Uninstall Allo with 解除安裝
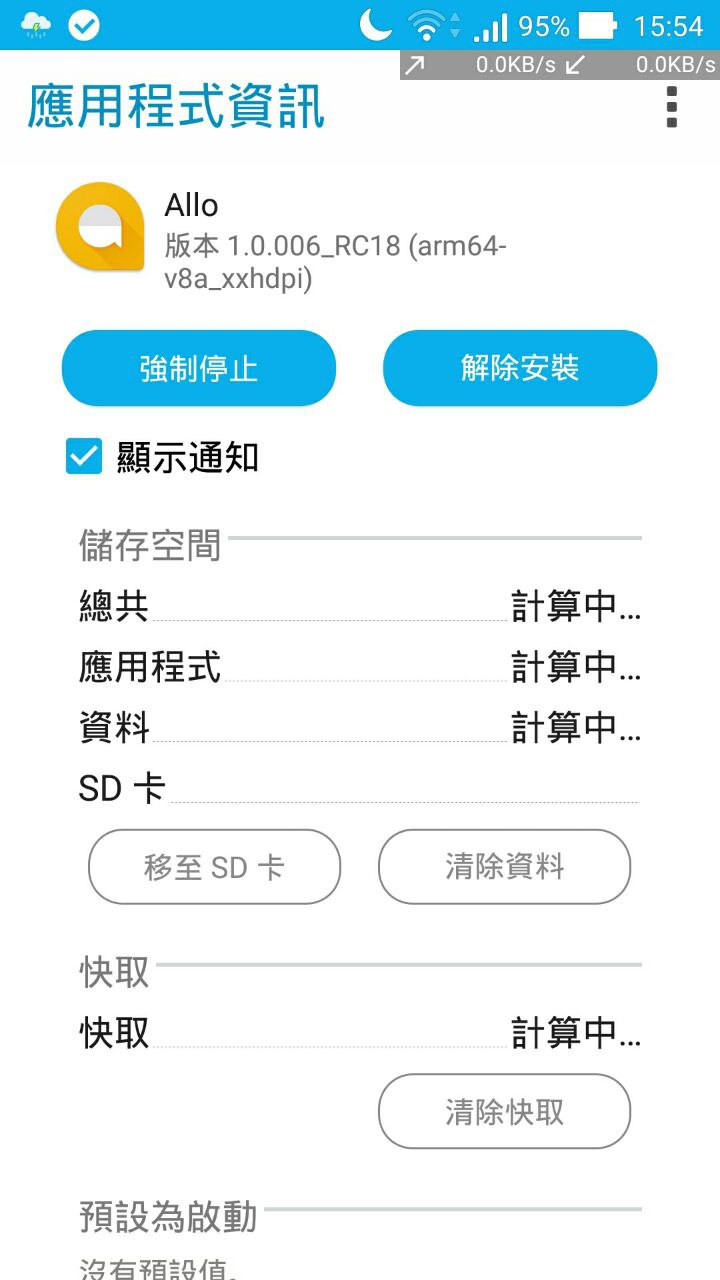Viewport: 720px width, 1280px height. pyautogui.click(x=520, y=368)
